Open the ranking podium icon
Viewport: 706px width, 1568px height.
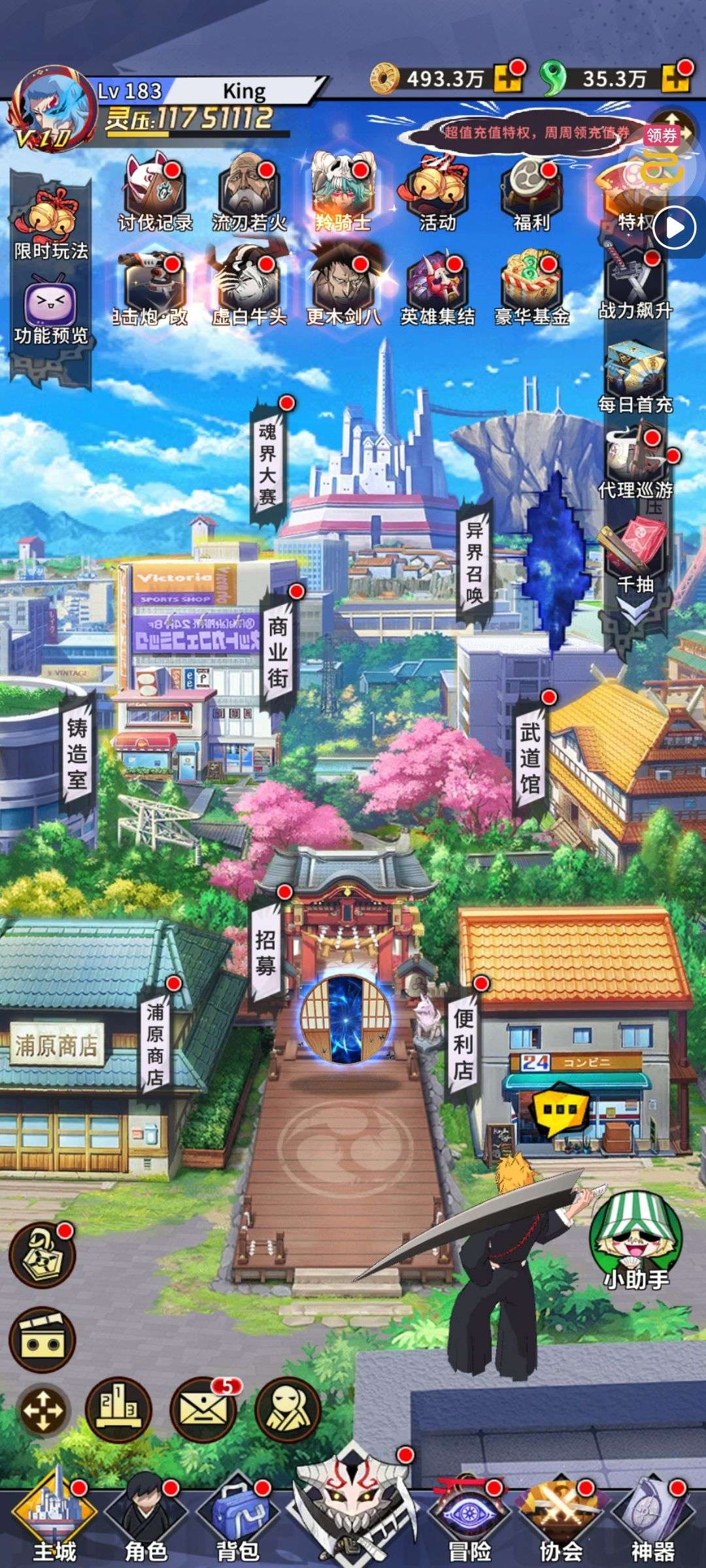pos(119,1409)
